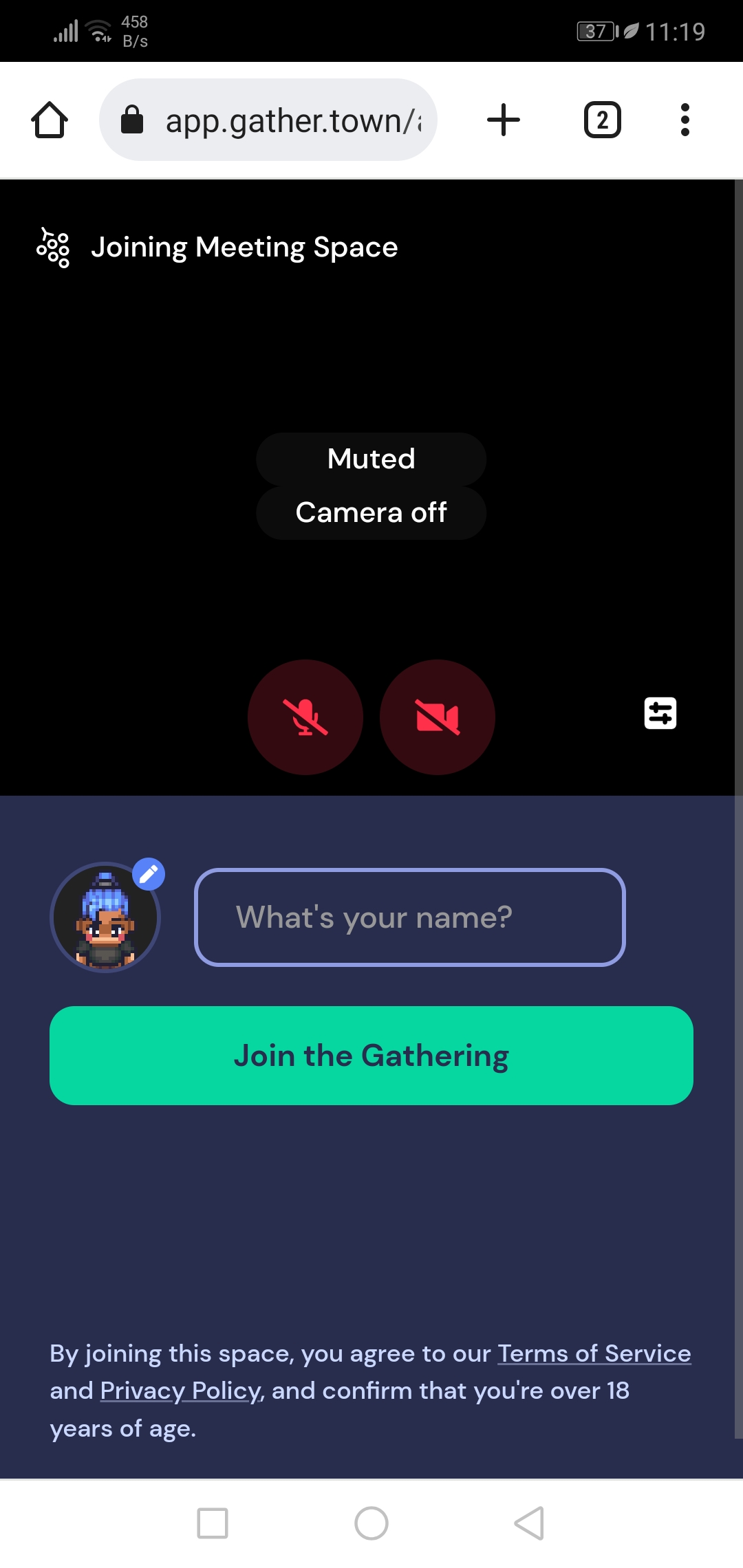Open audio and video settings
The image size is (743, 1568).
(660, 713)
